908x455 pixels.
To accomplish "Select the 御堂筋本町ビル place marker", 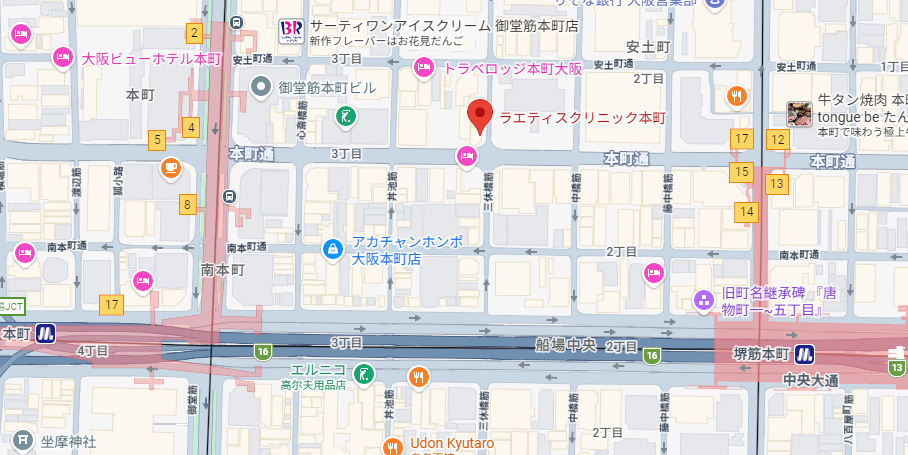I will coord(262,88).
